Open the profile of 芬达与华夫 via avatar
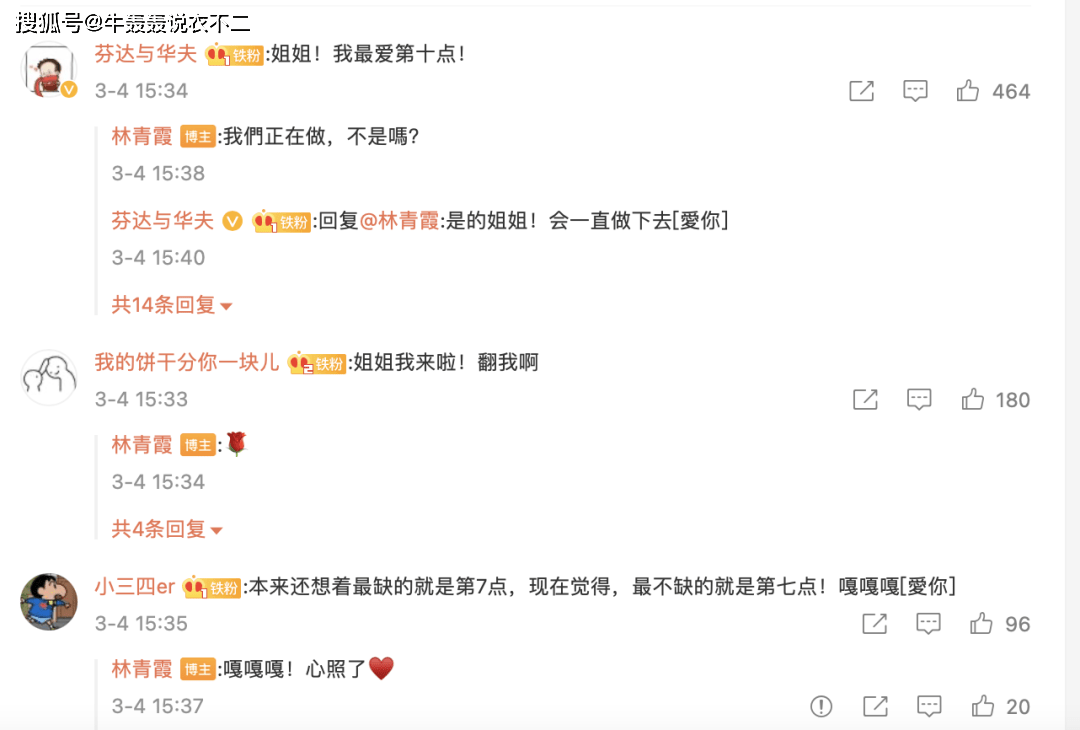Viewport: 1080px width, 730px height. click(48, 72)
